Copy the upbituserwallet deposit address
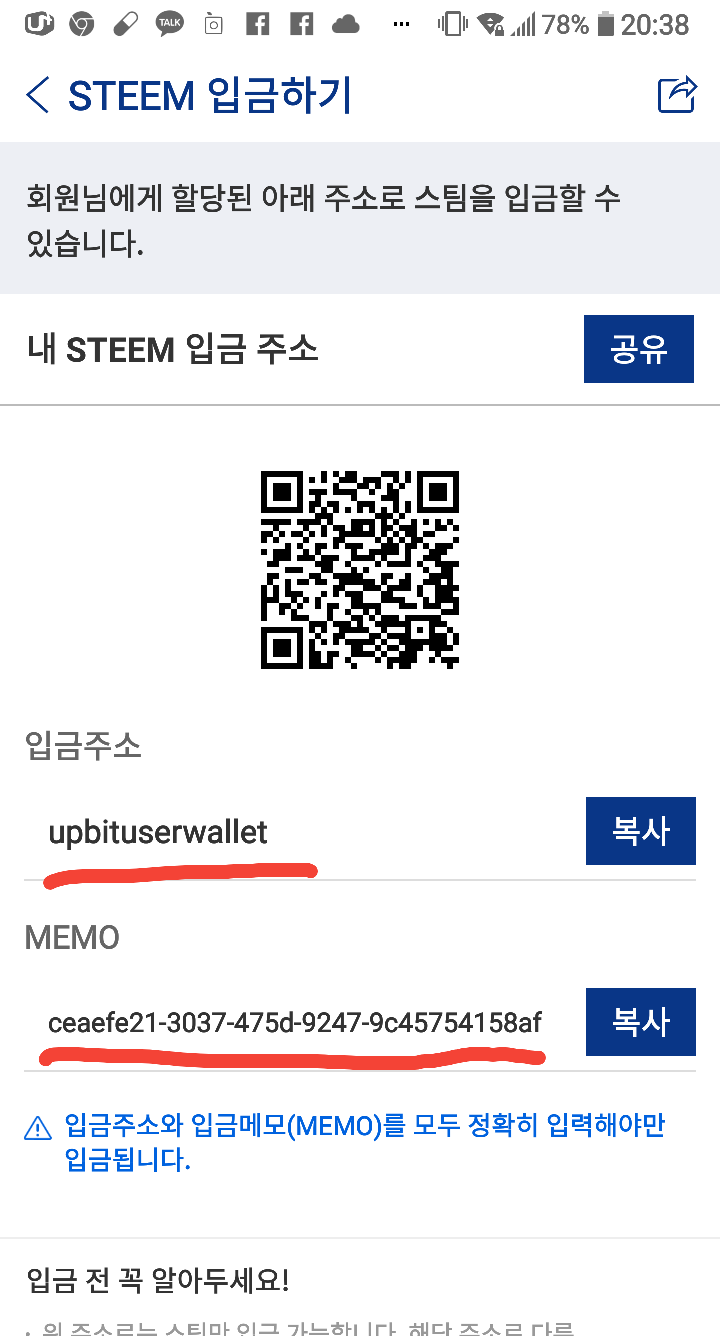This screenshot has height=1336, width=720. tap(640, 831)
